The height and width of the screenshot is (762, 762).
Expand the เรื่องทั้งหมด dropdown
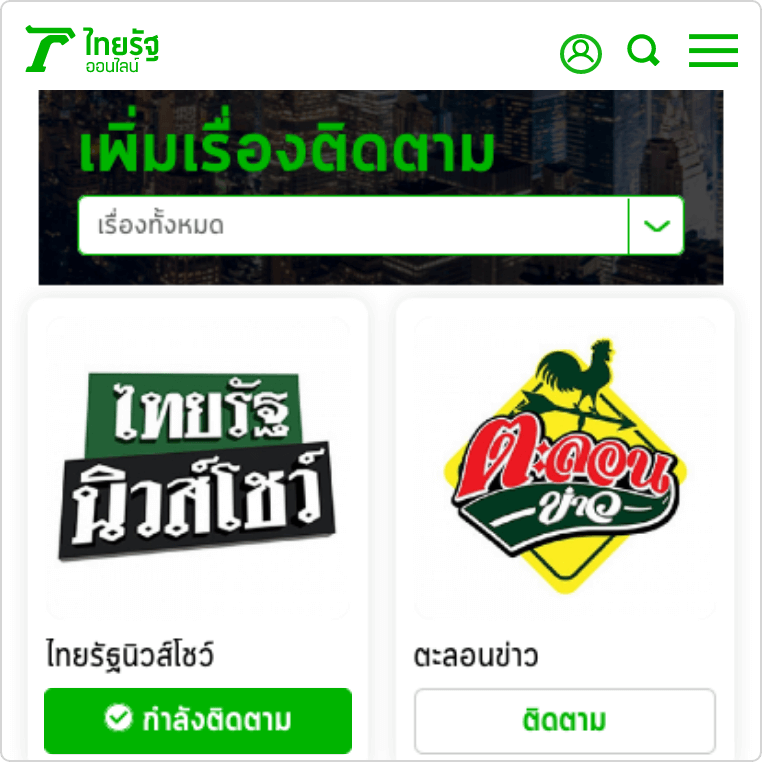pyautogui.click(x=656, y=226)
